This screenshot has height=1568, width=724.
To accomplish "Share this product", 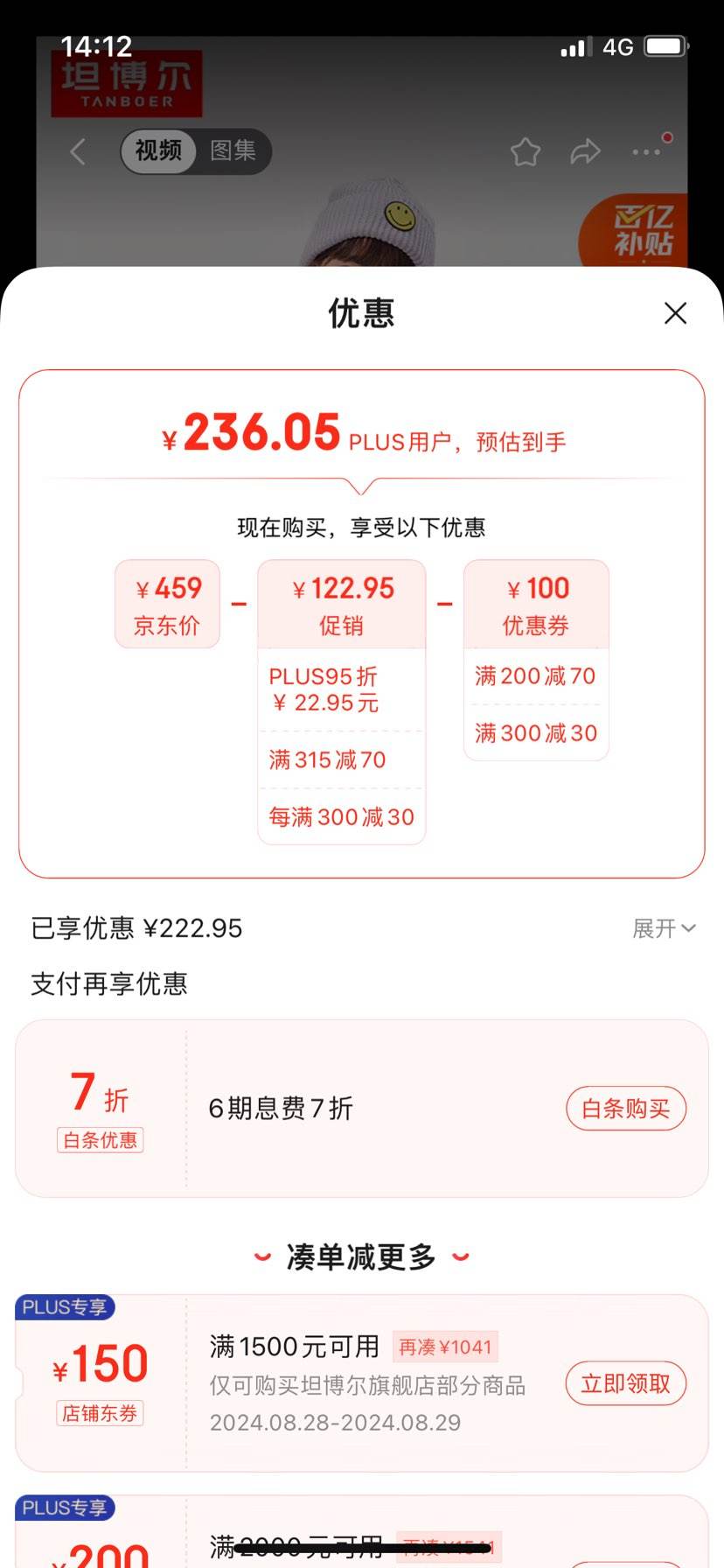I will [585, 152].
